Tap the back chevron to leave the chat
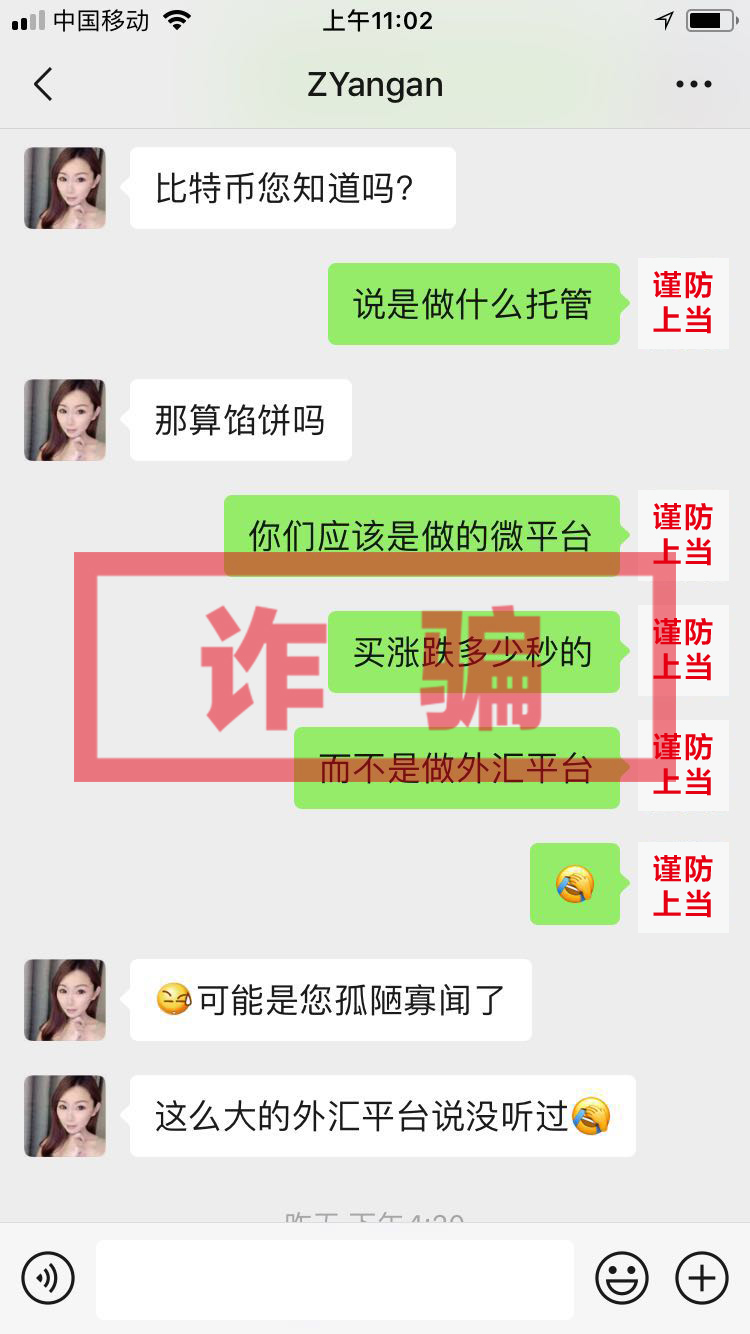The image size is (750, 1334). tap(42, 84)
